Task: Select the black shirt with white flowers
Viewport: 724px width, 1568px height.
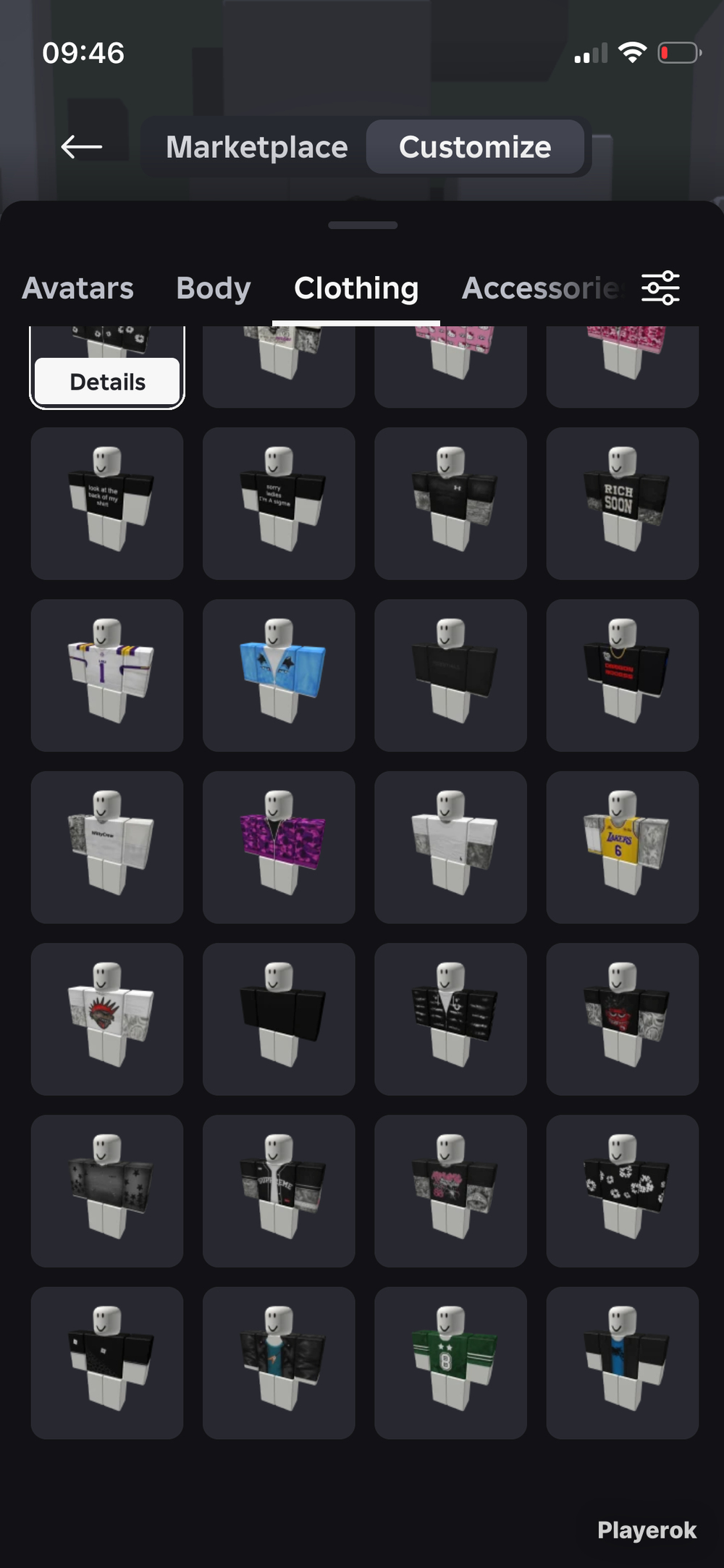Action: [x=623, y=1191]
